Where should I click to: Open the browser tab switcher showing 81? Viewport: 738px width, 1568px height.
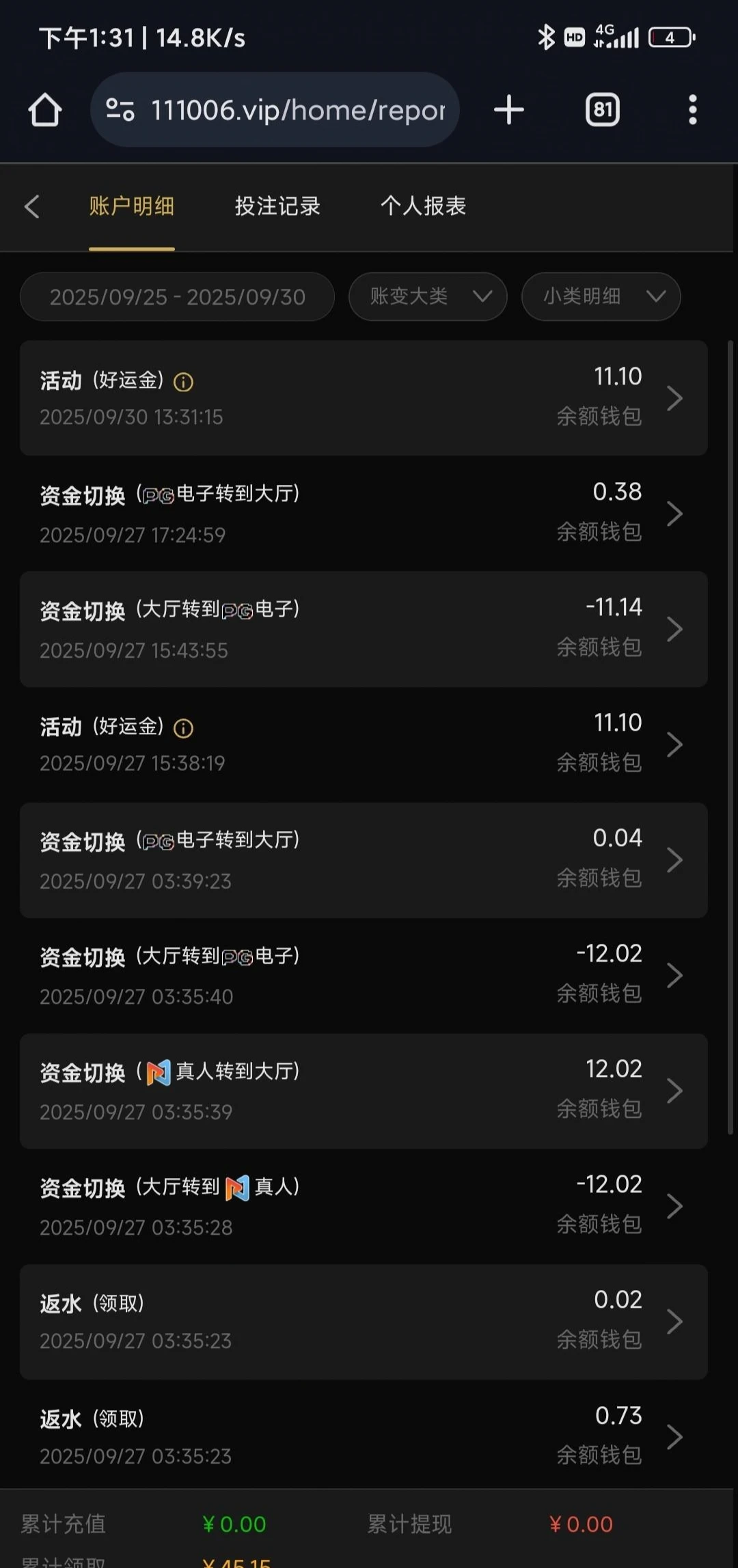tap(602, 110)
